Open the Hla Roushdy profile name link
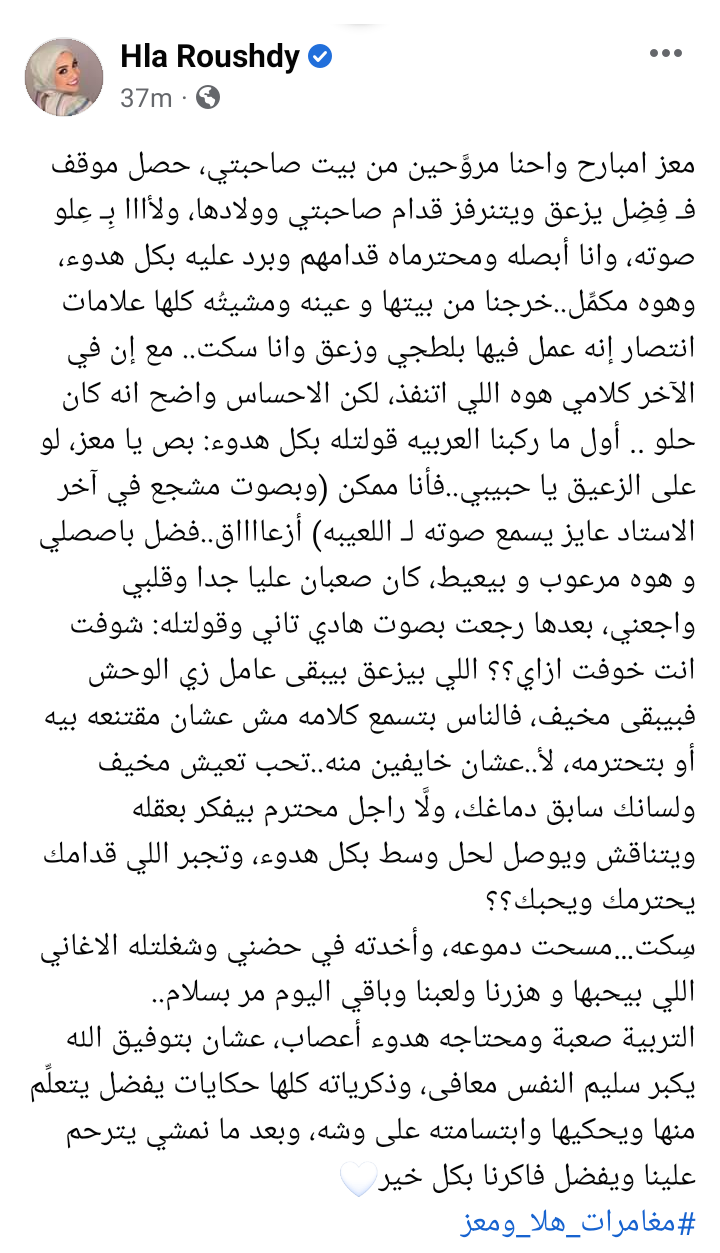 [x=209, y=57]
